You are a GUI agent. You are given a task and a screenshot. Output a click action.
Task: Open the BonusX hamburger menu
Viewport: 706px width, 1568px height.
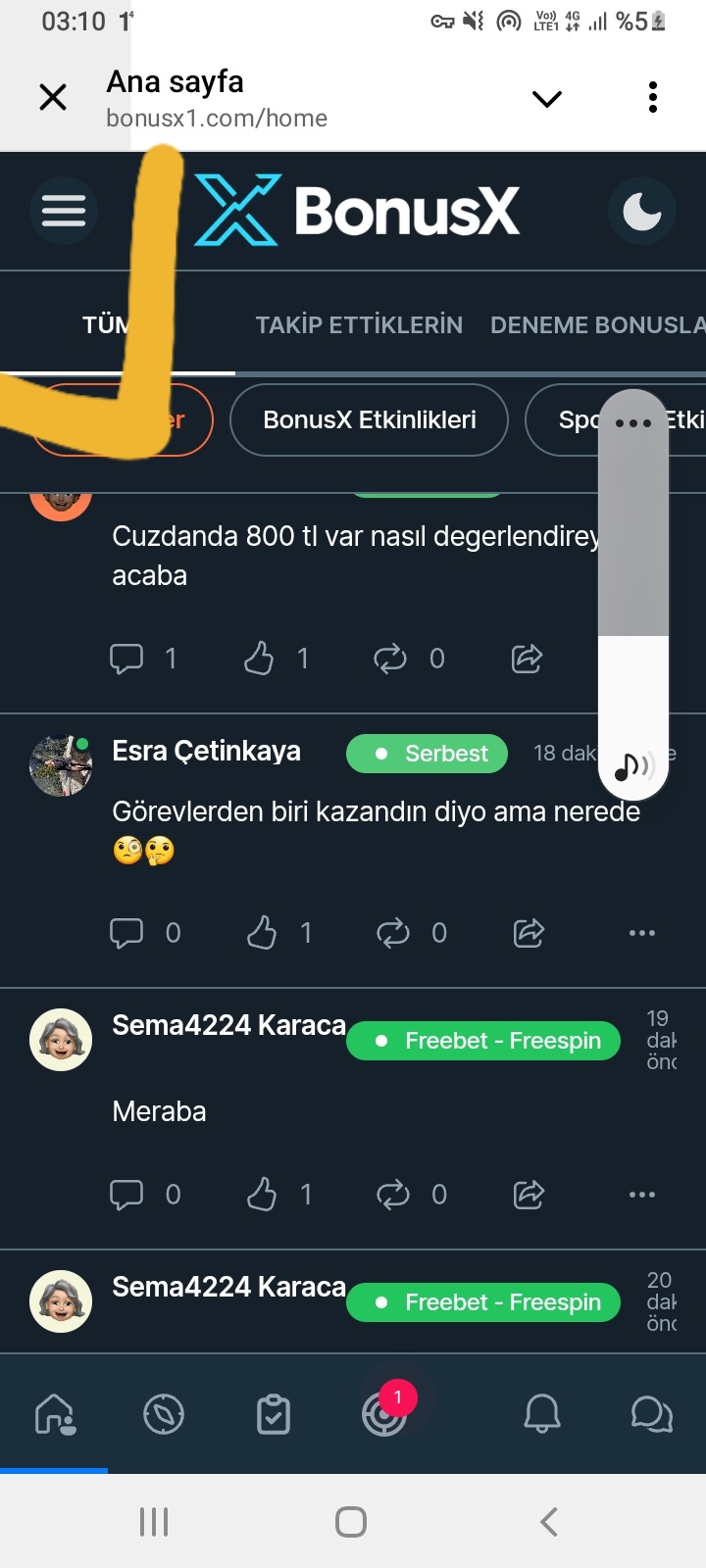[64, 211]
